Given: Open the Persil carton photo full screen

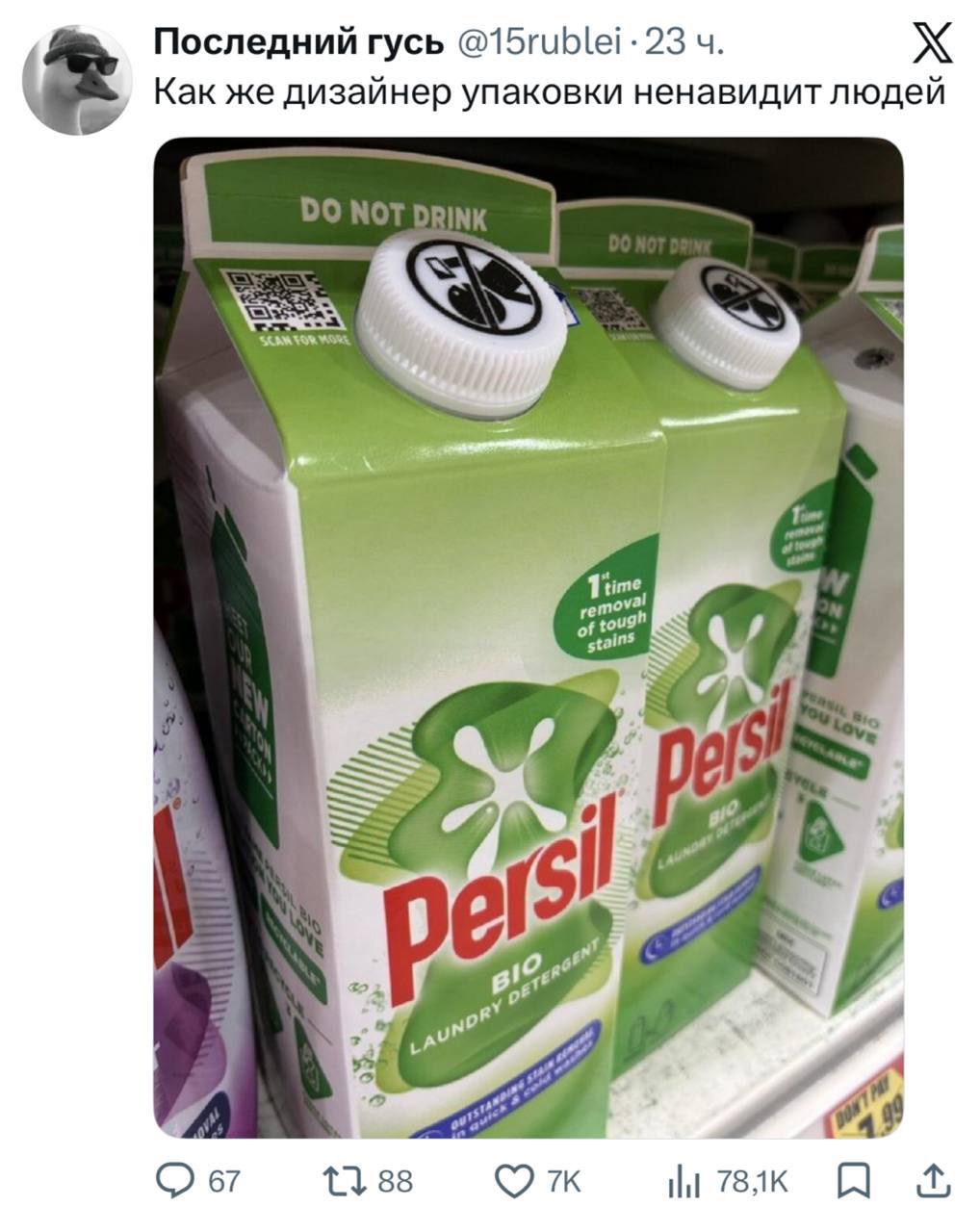Looking at the screenshot, I should coord(528,637).
